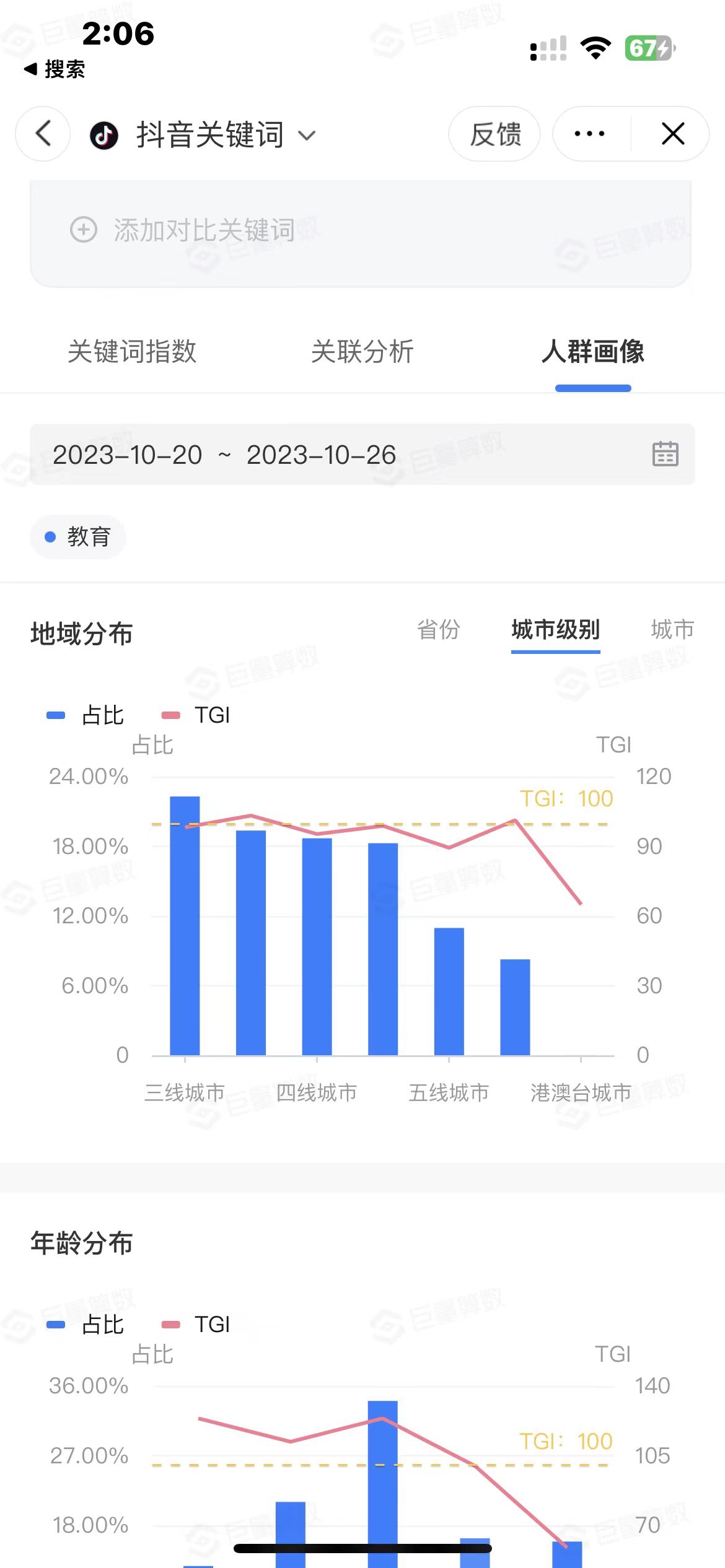Open the 反馈 feedback button
This screenshot has width=725, height=1568.
[494, 134]
